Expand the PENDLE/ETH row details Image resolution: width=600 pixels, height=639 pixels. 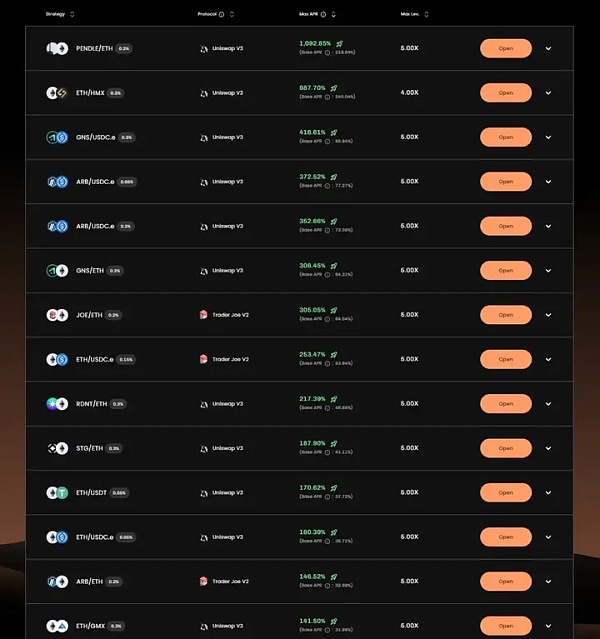pos(548,48)
